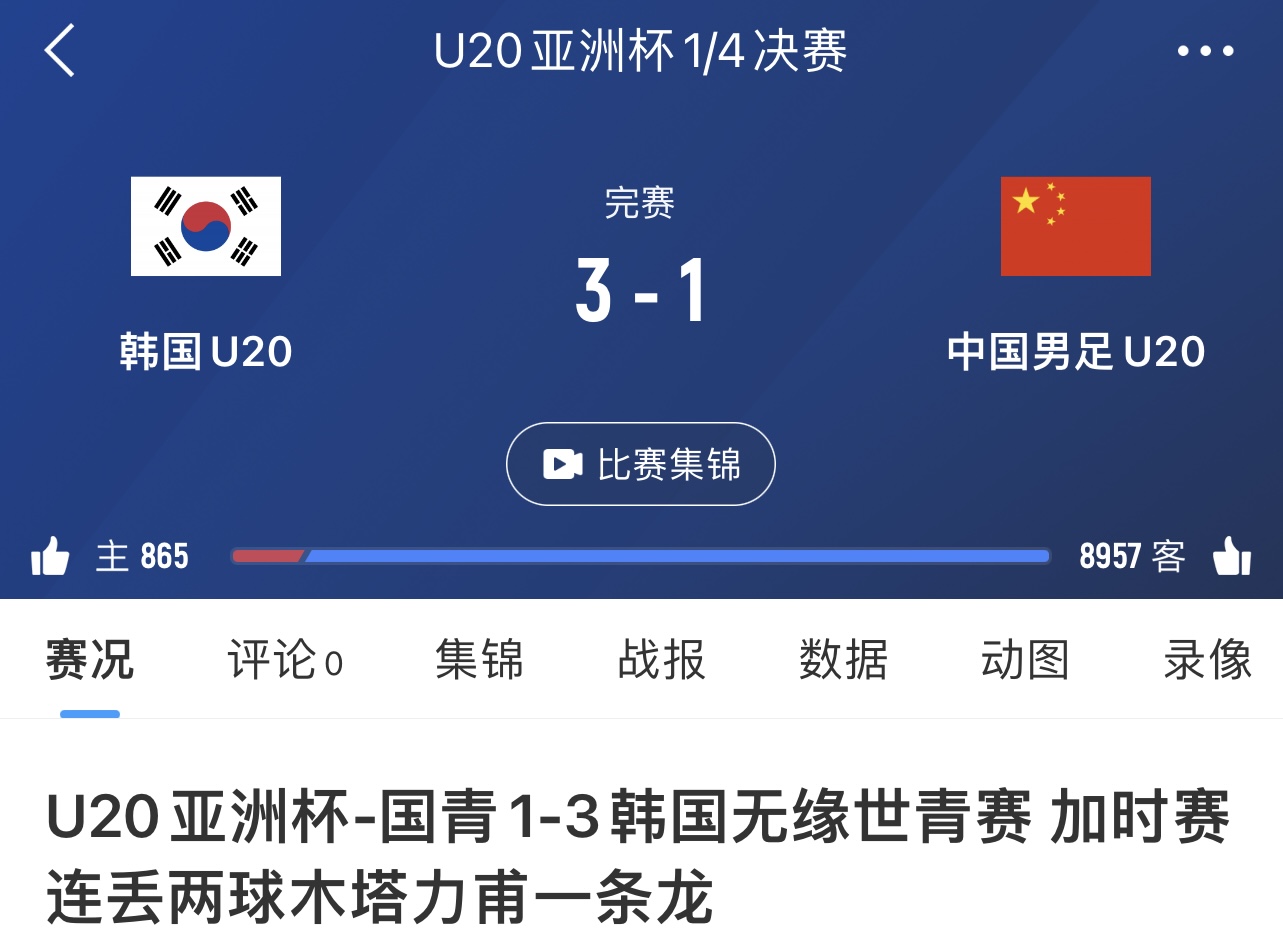
Task: Switch to the 动图 tab
Action: click(x=1025, y=661)
